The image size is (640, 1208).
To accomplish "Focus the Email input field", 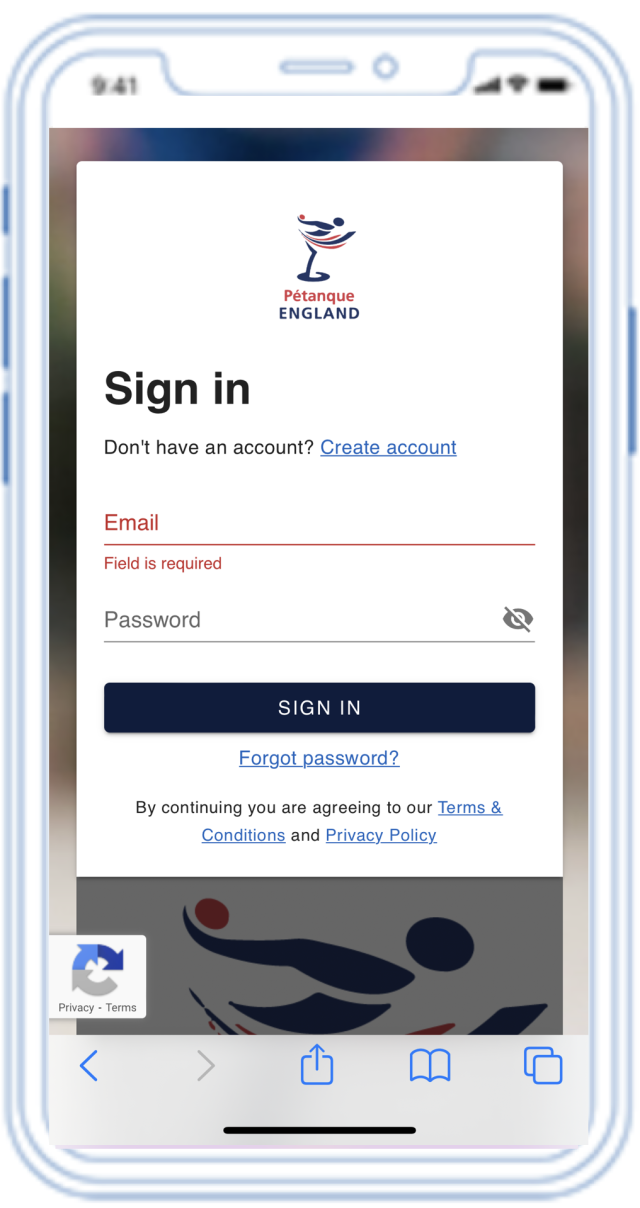I will [x=318, y=523].
